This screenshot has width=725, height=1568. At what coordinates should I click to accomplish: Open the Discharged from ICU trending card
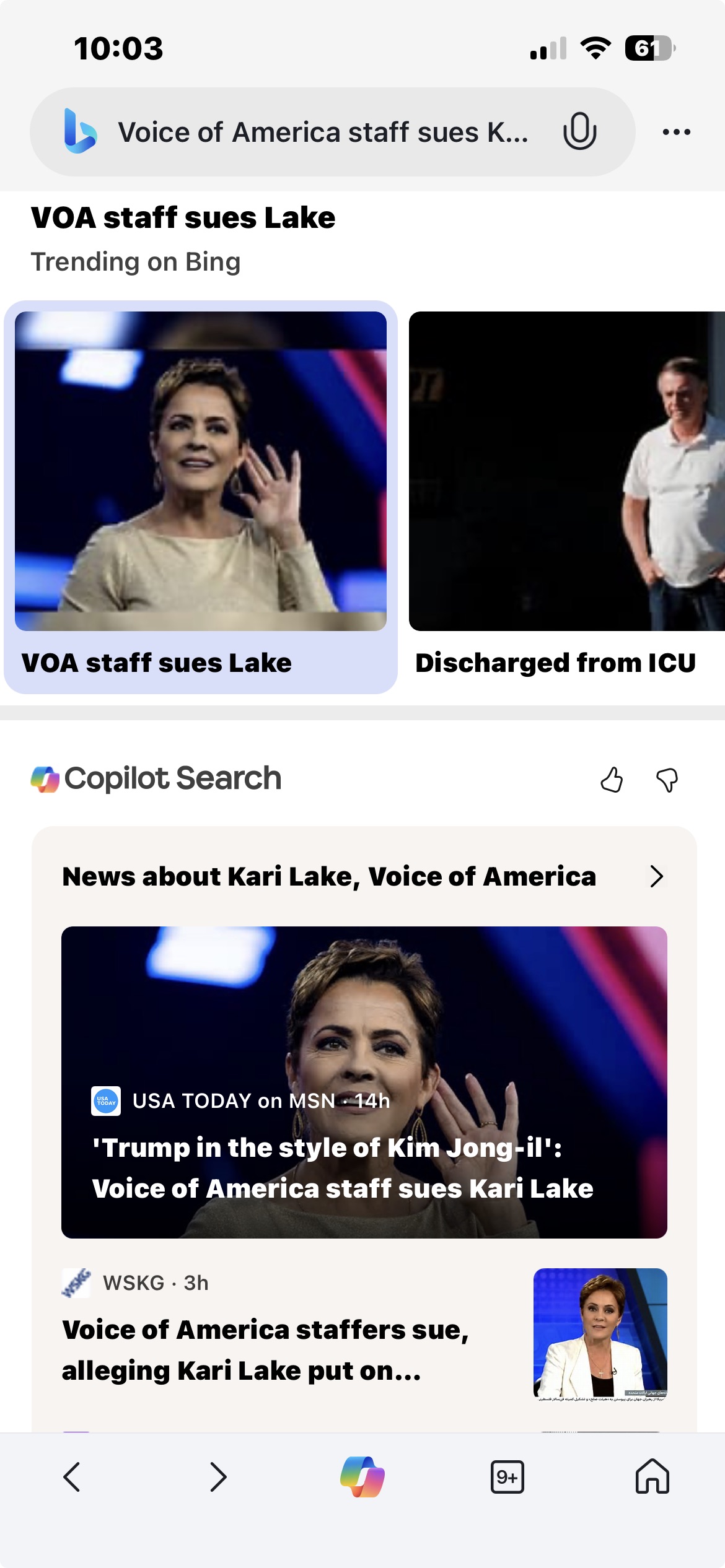pos(566,497)
